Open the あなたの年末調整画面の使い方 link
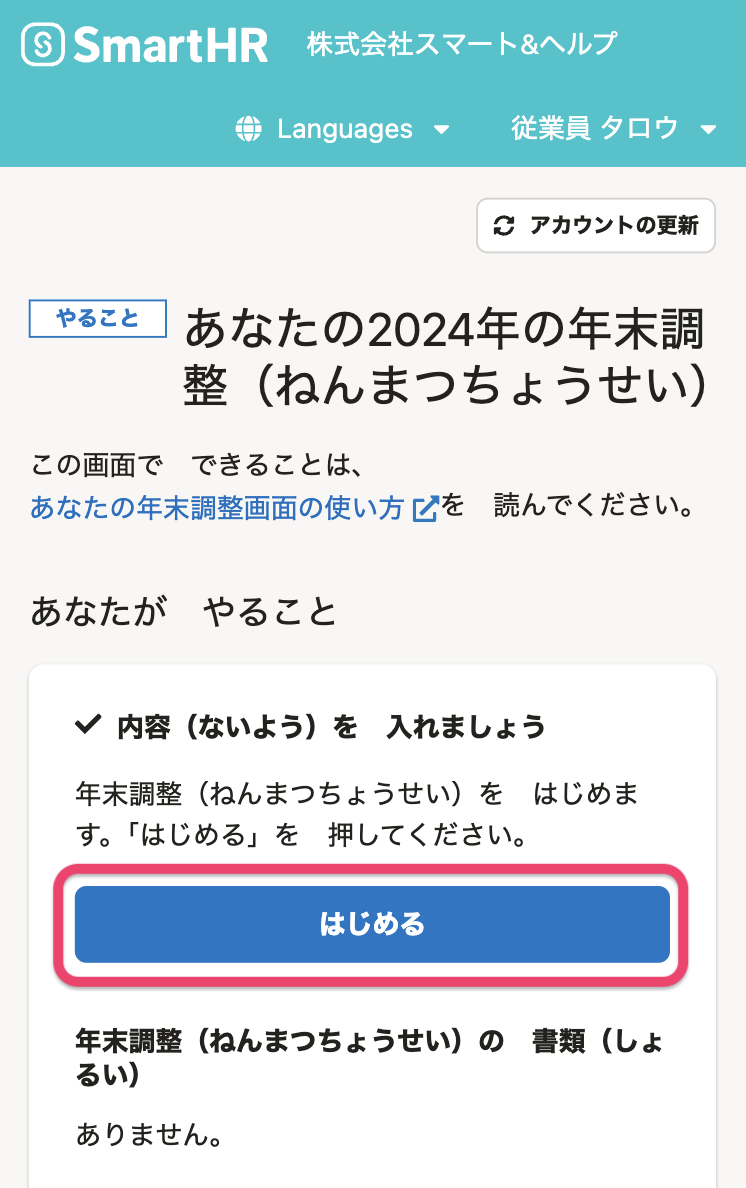 (218, 508)
